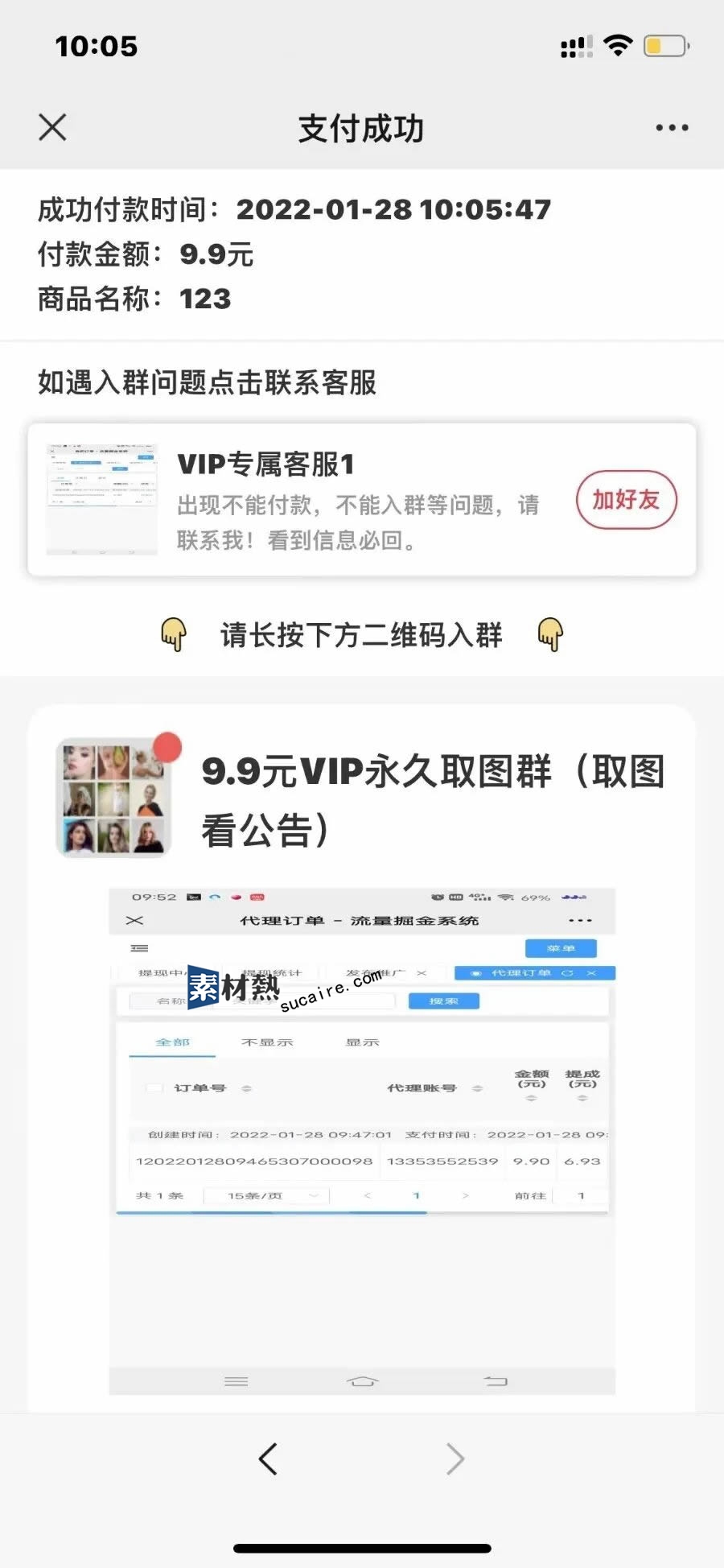724x1568 pixels.
Task: Close the payment success page
Action: (53, 127)
